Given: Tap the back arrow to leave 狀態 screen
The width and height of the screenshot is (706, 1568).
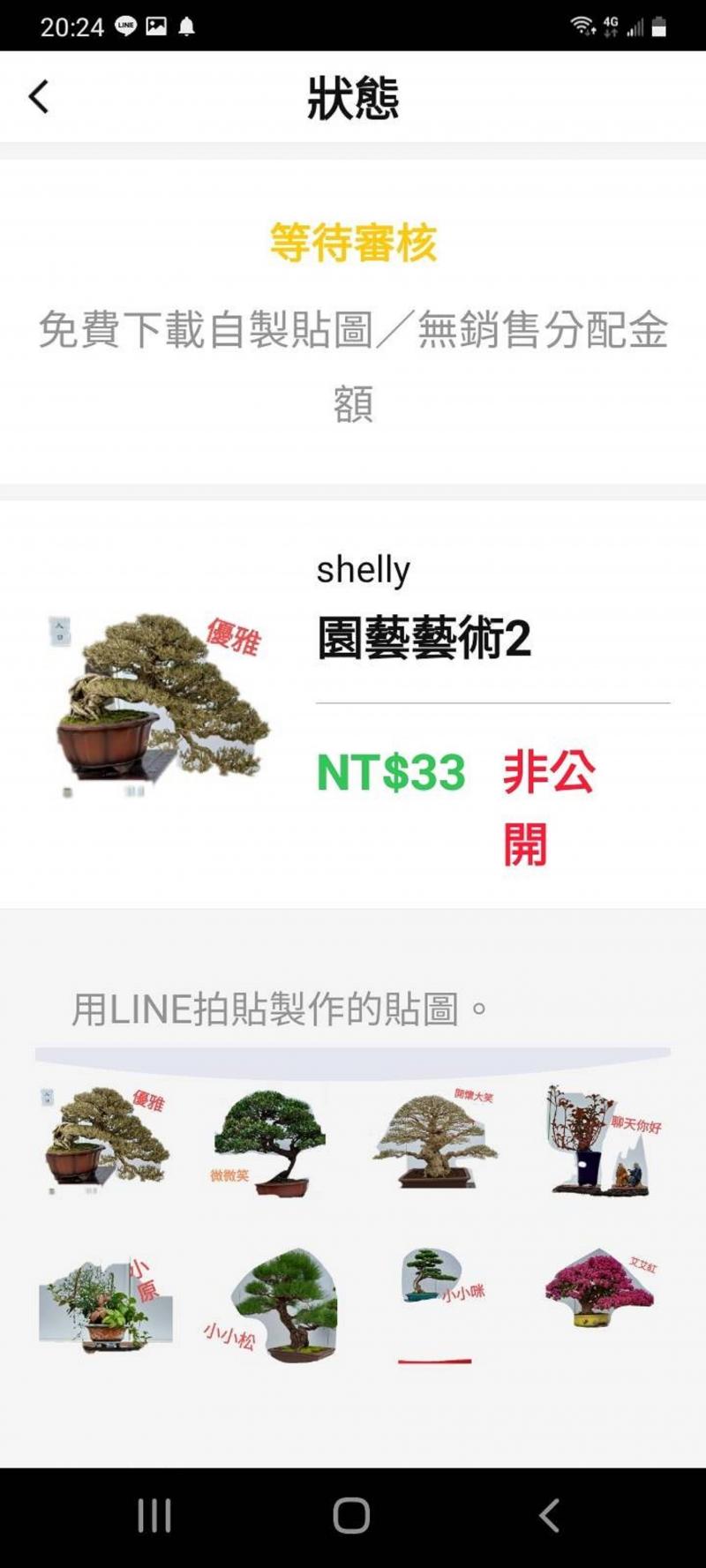Looking at the screenshot, I should click(x=39, y=95).
